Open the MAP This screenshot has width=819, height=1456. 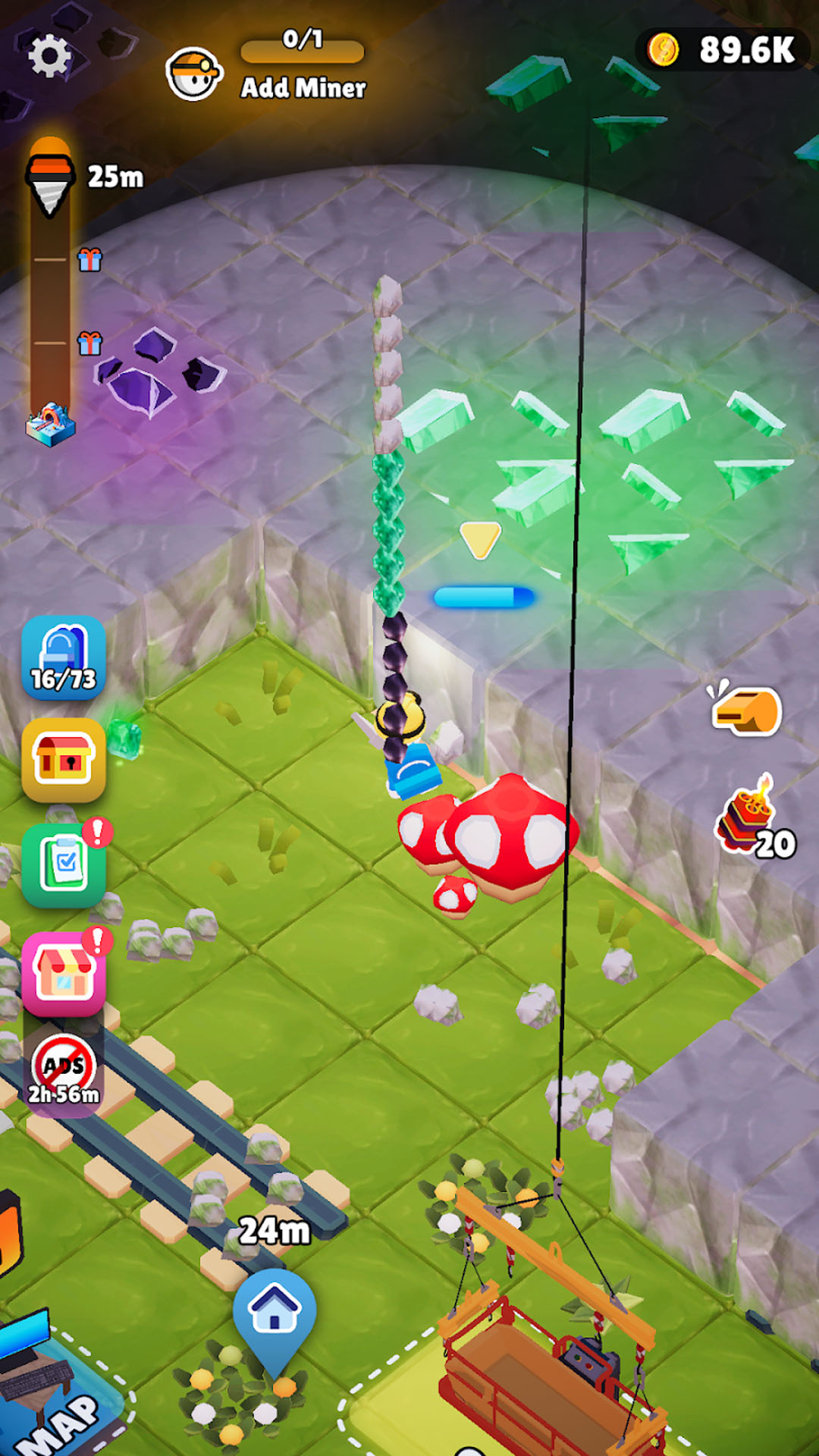point(57,1417)
